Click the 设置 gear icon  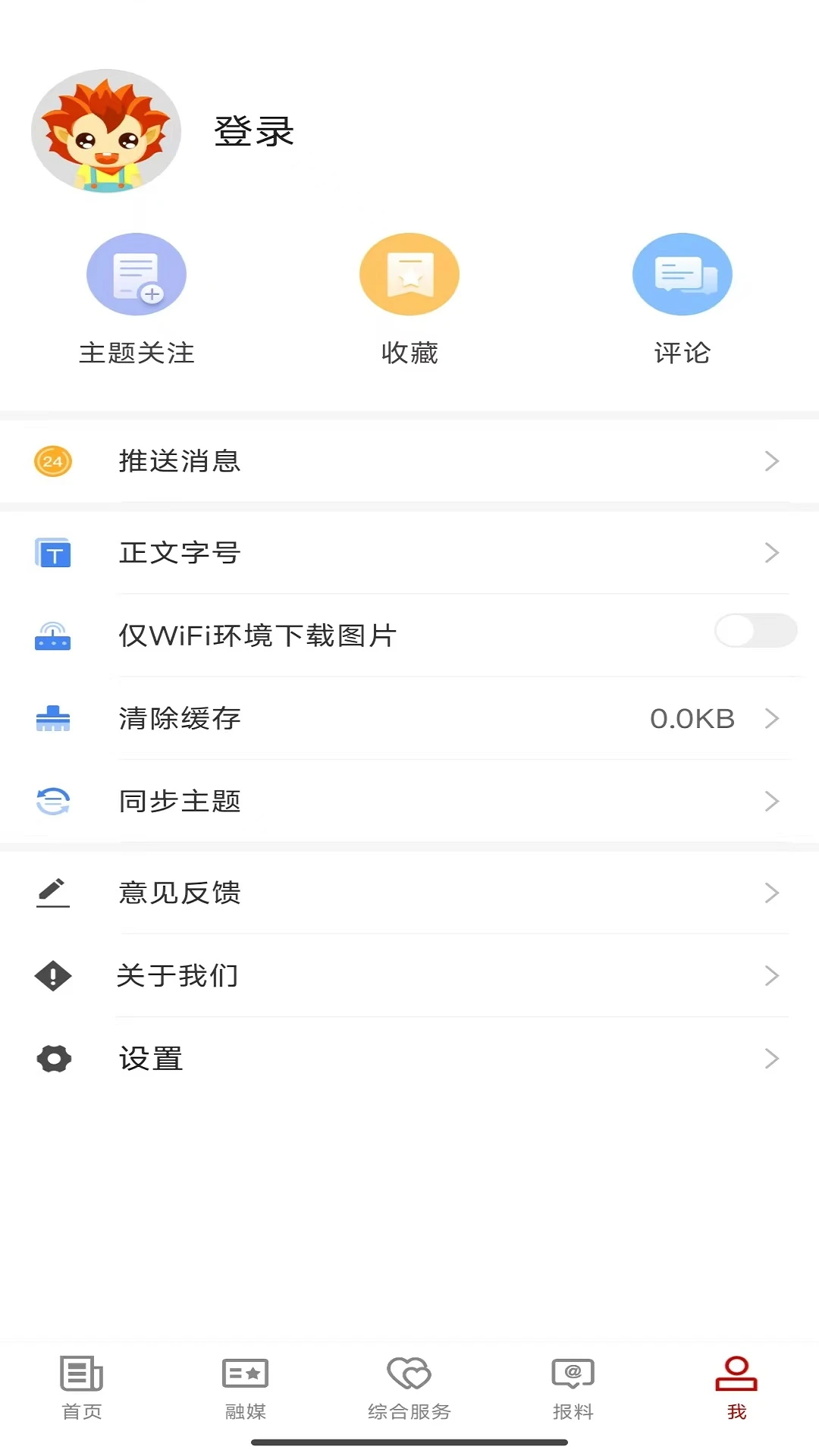pos(52,1059)
